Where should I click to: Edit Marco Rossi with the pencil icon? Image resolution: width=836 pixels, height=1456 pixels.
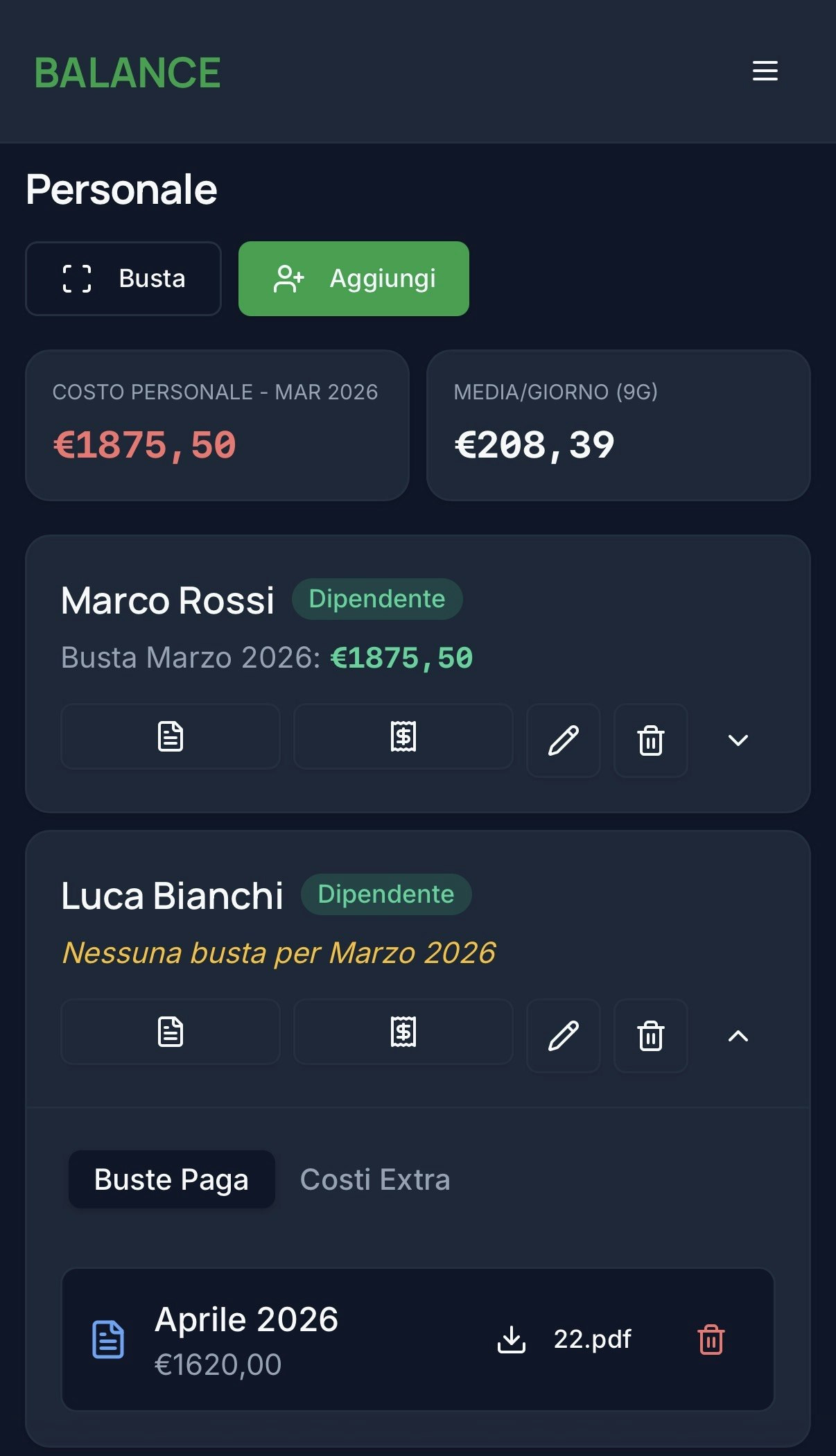point(563,740)
